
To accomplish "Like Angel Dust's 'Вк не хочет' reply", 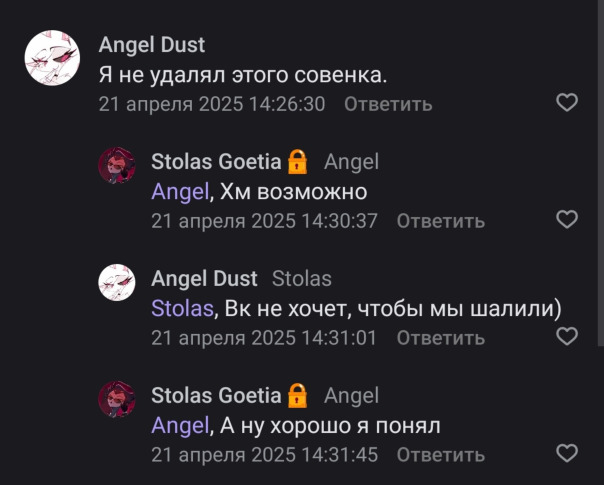I will 567,337.
